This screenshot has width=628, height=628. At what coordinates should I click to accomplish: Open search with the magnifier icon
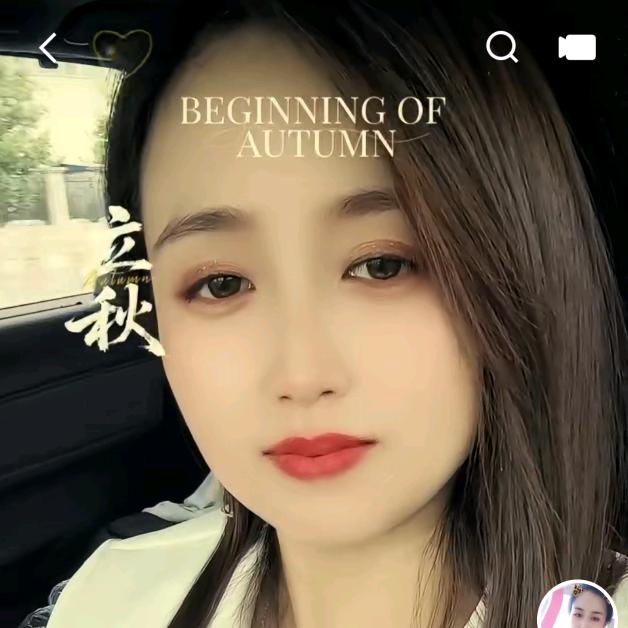pos(501,47)
